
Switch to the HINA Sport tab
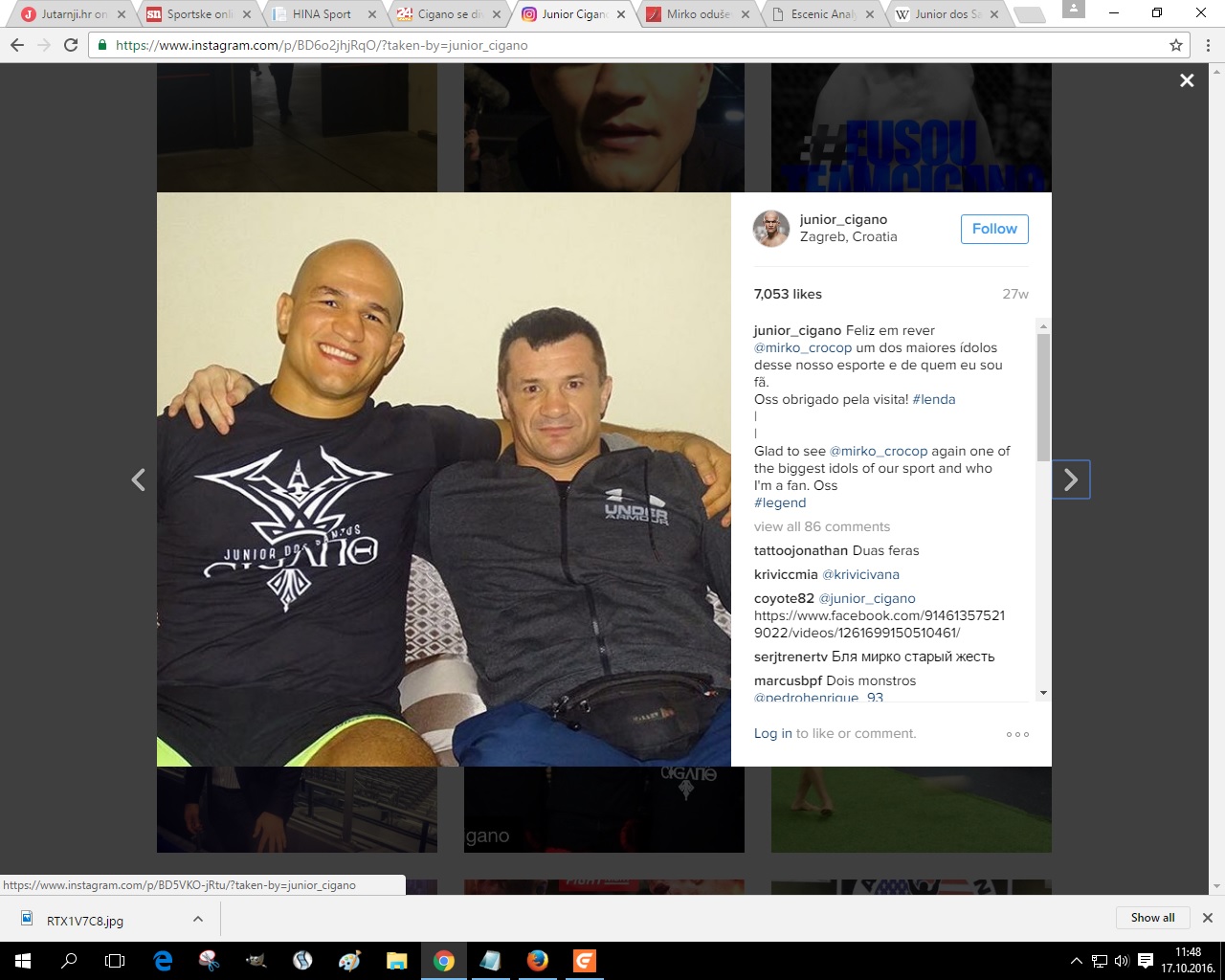pos(322,14)
